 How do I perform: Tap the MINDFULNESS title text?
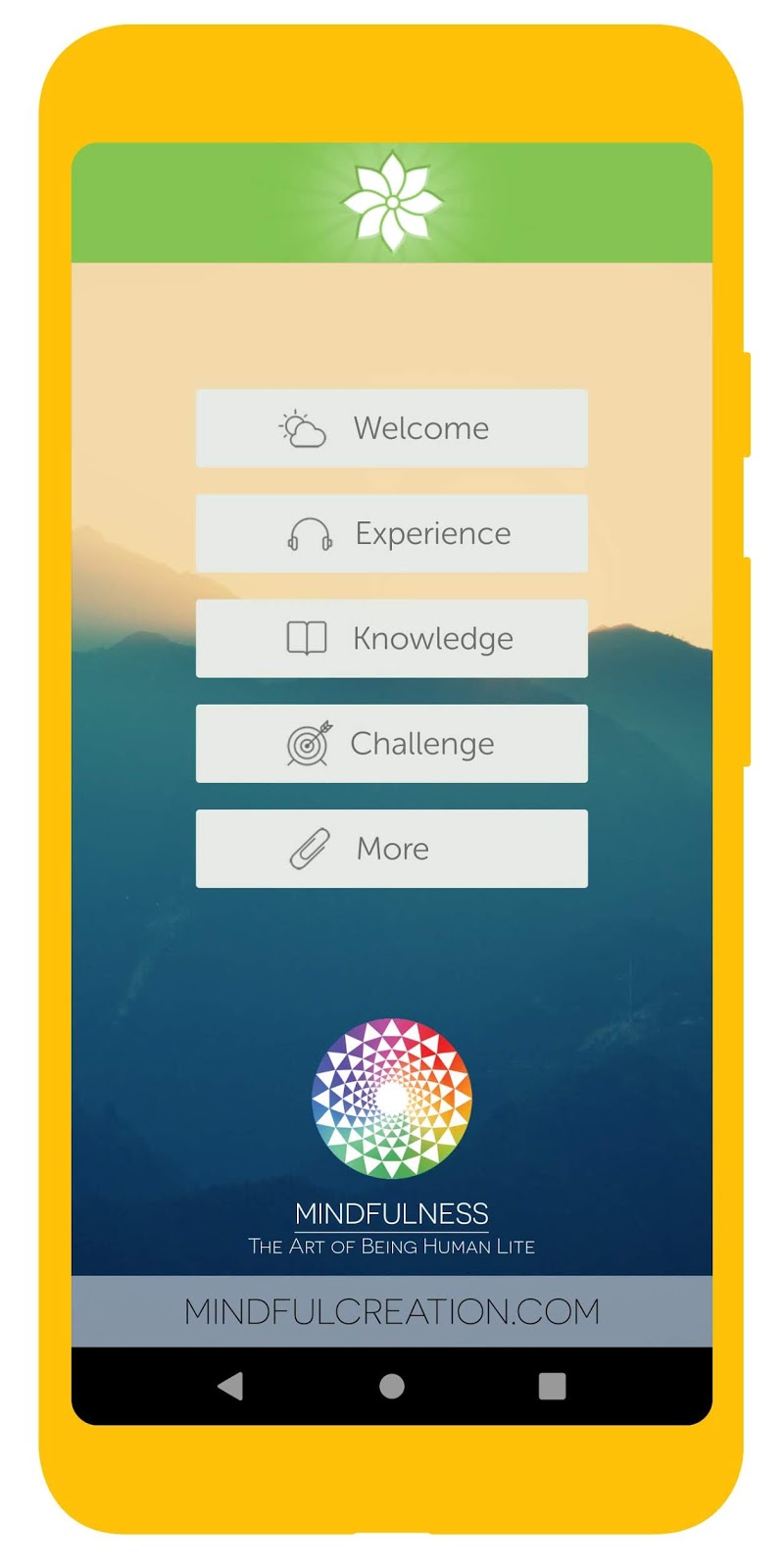(392, 1212)
